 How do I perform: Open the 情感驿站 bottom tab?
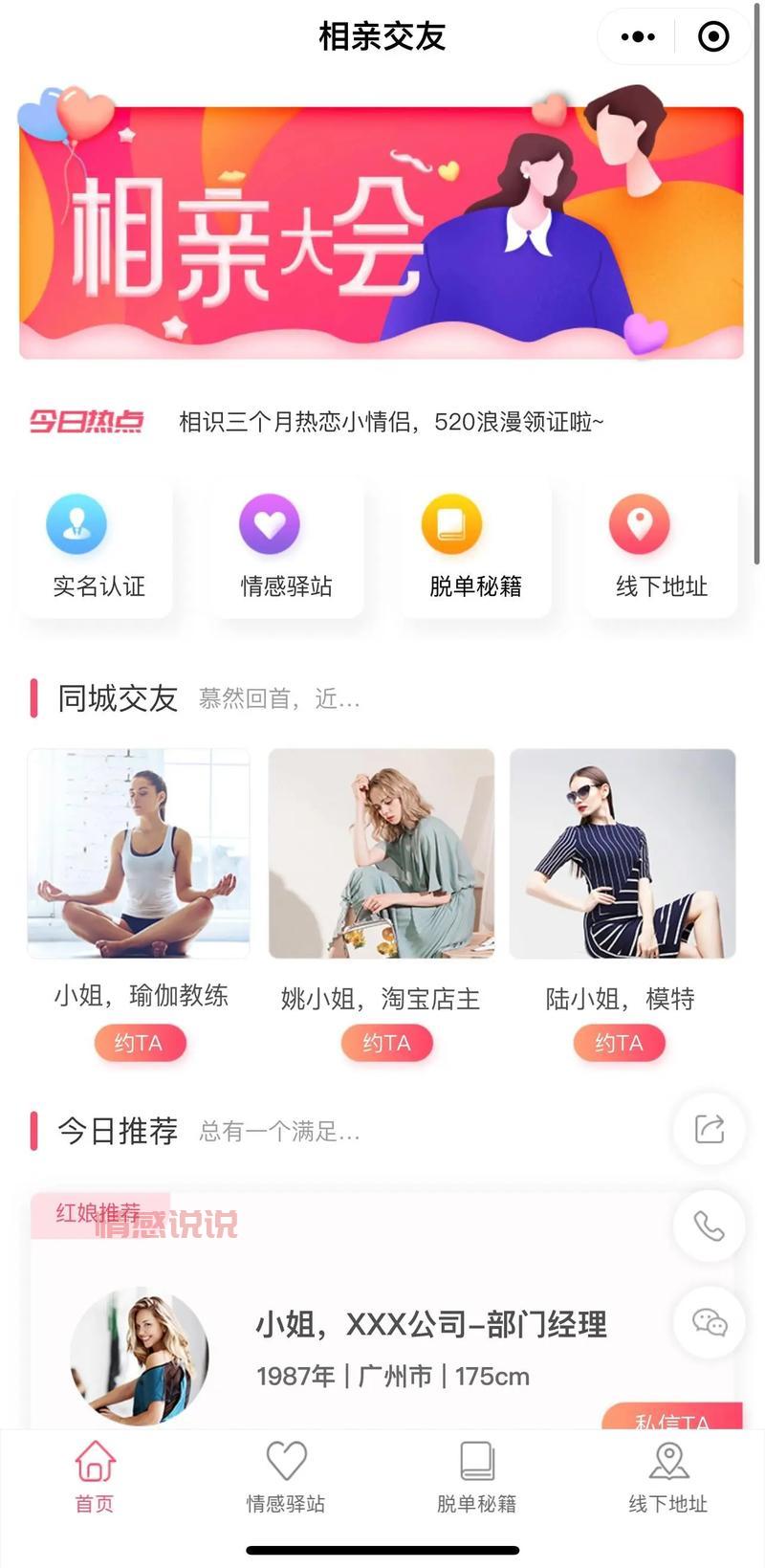point(286,1478)
